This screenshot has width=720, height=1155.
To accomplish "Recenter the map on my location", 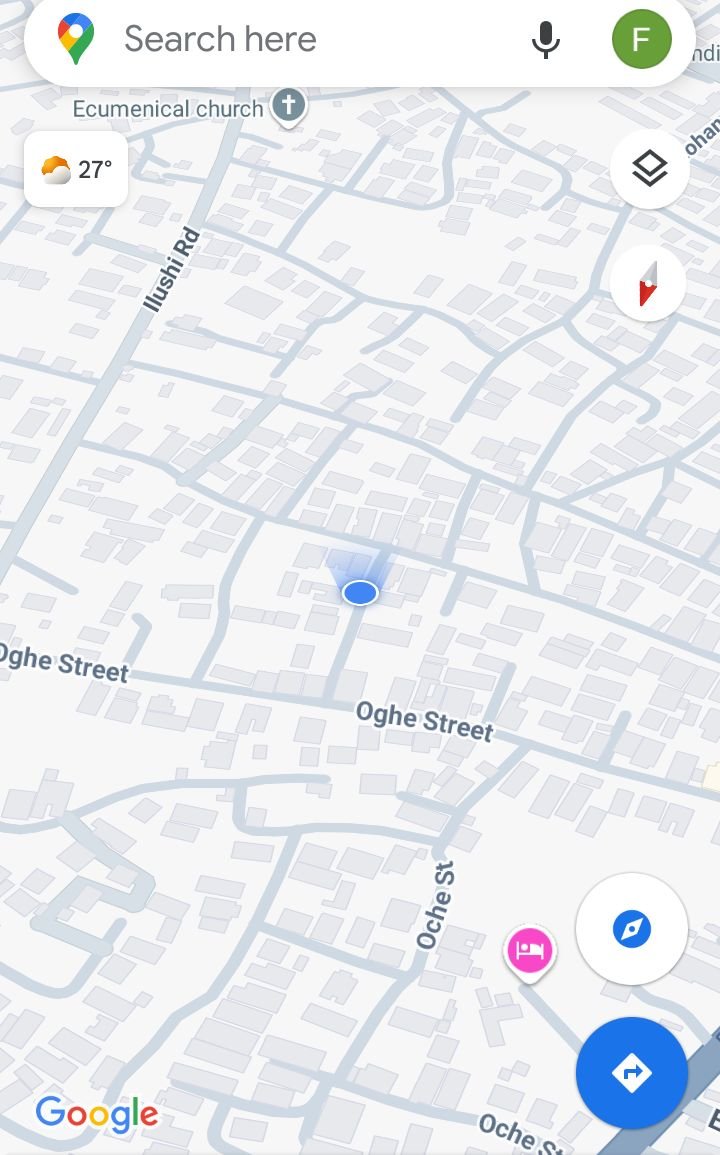I will (632, 929).
